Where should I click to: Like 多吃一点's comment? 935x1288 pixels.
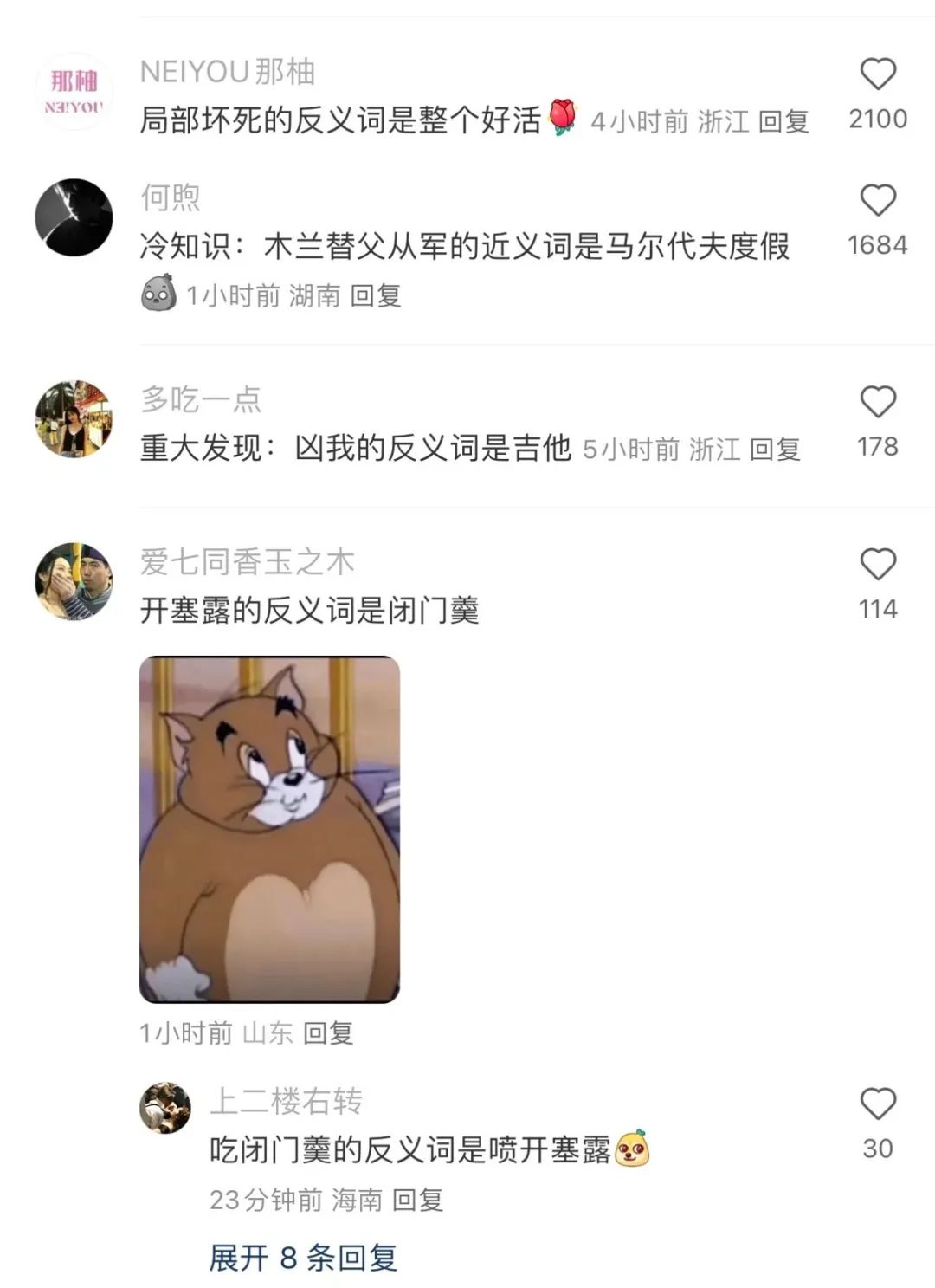point(877,403)
